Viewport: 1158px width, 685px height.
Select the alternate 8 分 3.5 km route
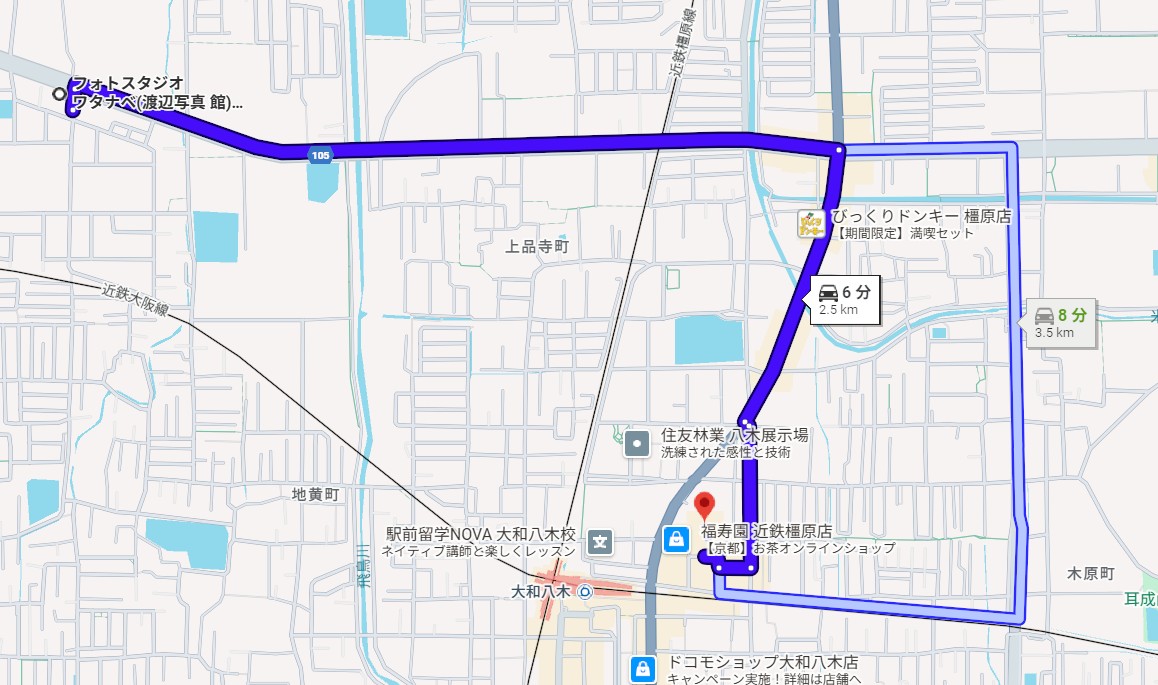[1061, 322]
